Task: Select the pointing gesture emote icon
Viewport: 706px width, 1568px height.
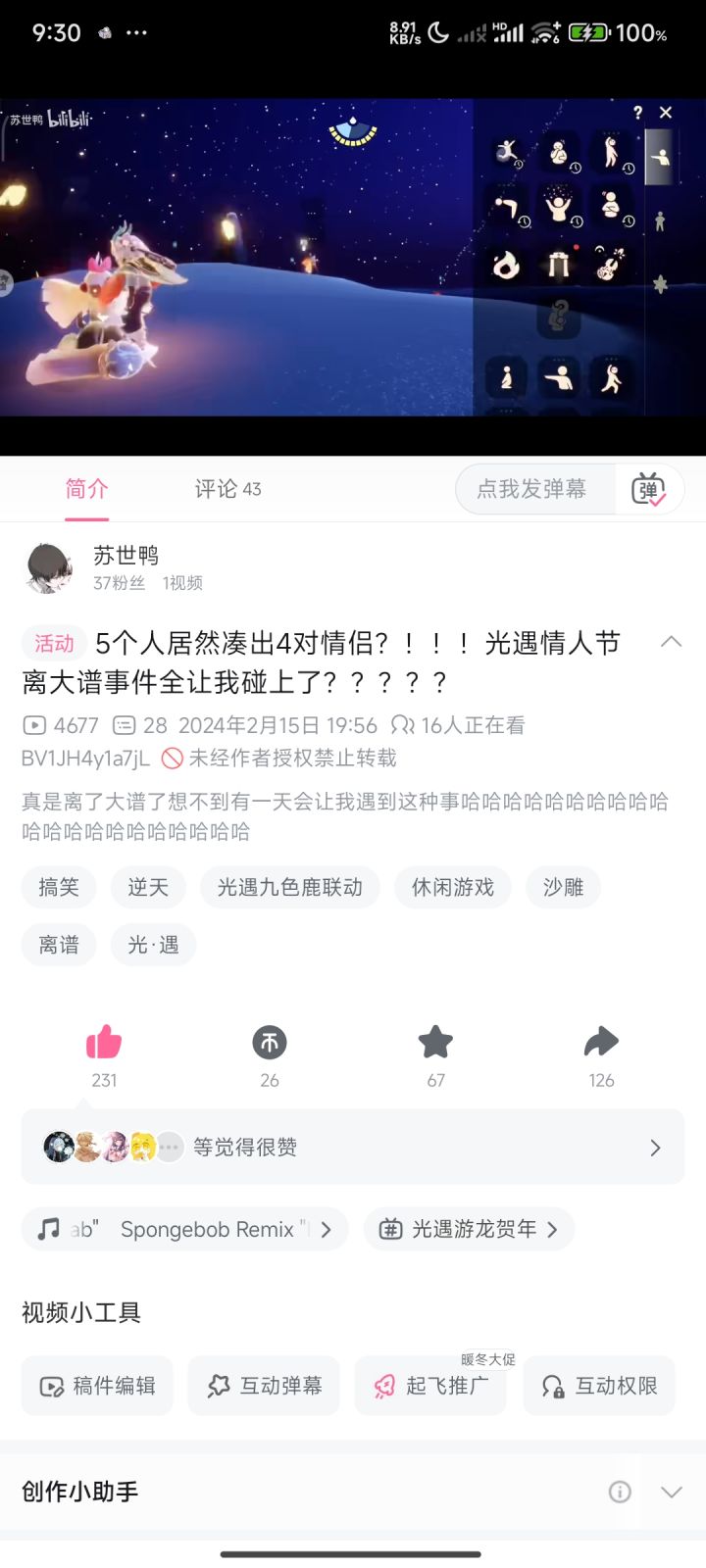Action: pos(559,377)
